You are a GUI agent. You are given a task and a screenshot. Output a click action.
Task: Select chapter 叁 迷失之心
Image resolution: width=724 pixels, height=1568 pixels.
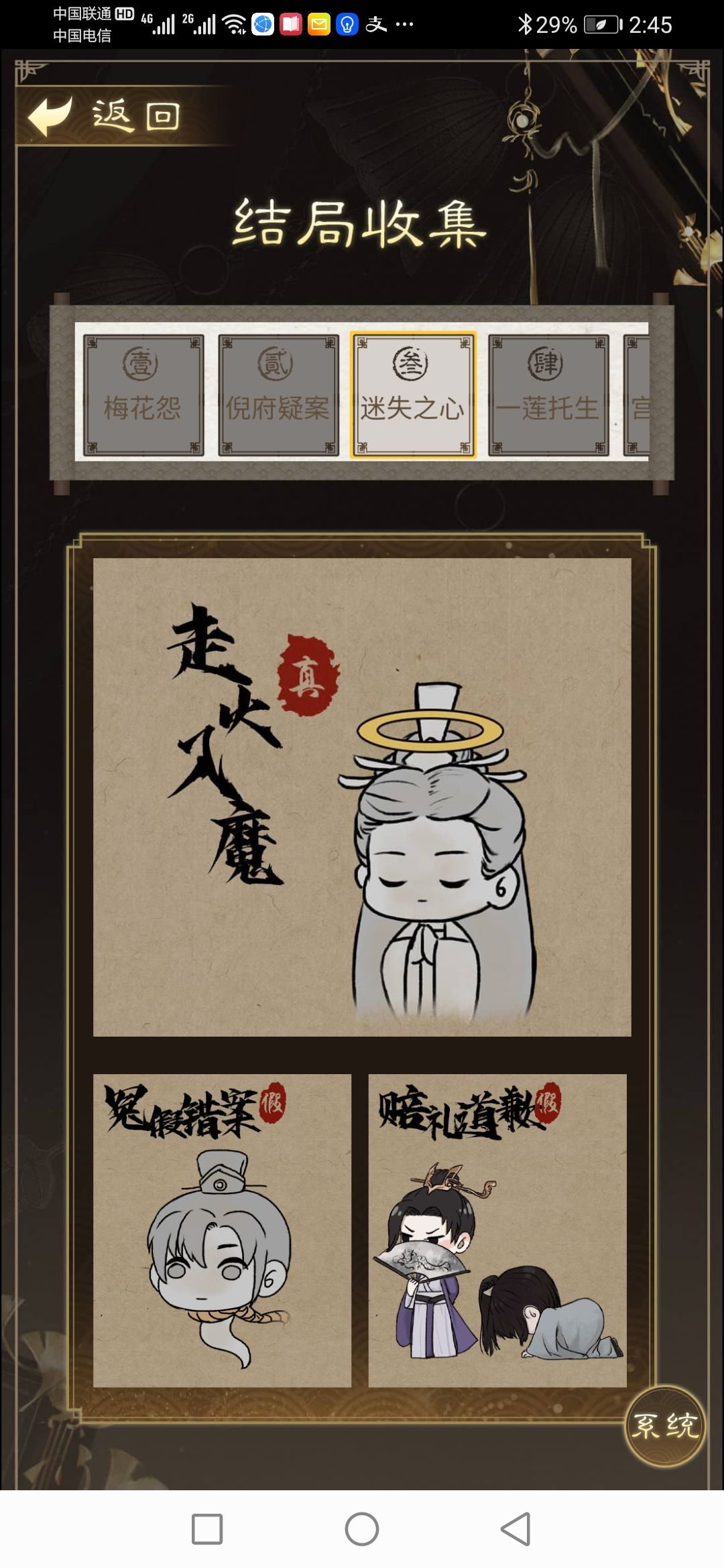coord(413,395)
